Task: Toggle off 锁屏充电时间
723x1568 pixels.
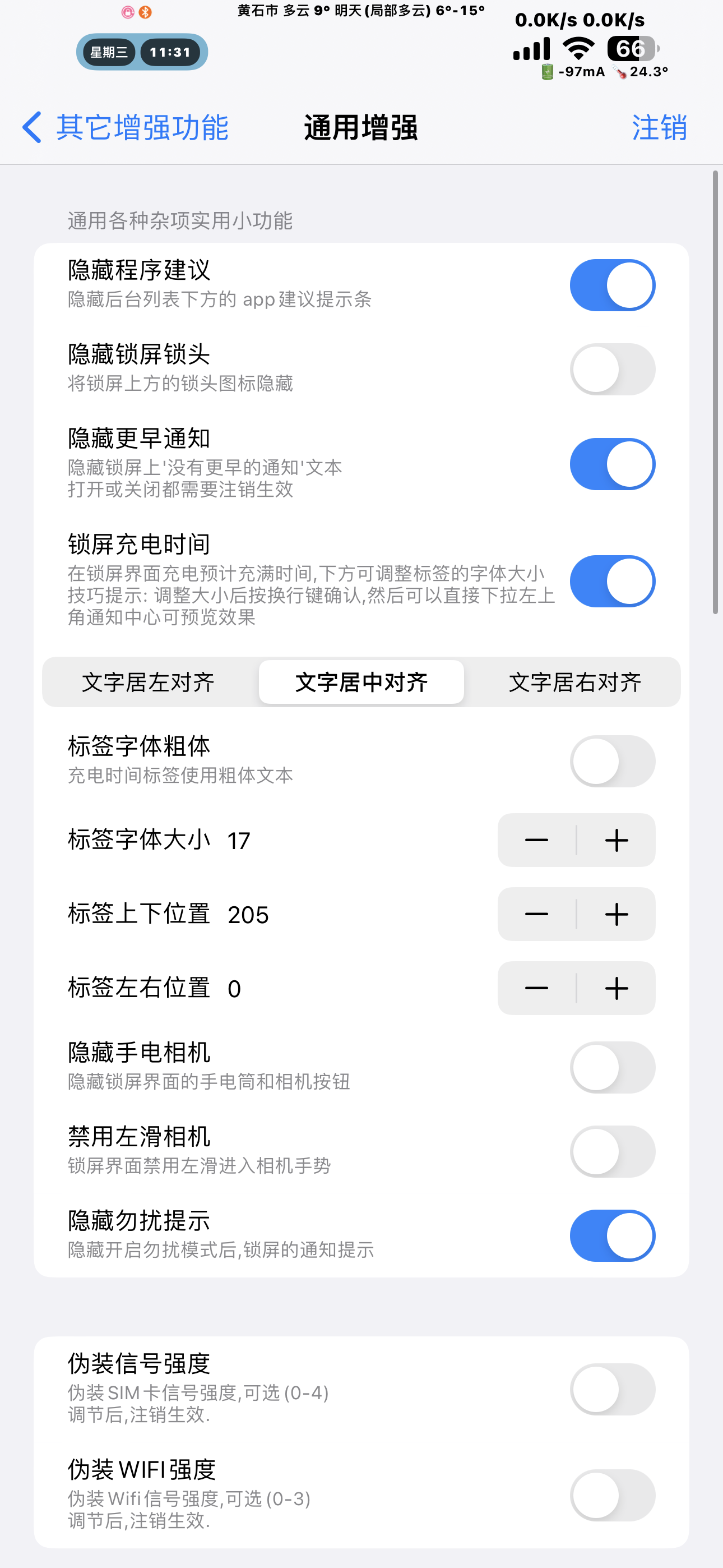Action: pos(611,582)
